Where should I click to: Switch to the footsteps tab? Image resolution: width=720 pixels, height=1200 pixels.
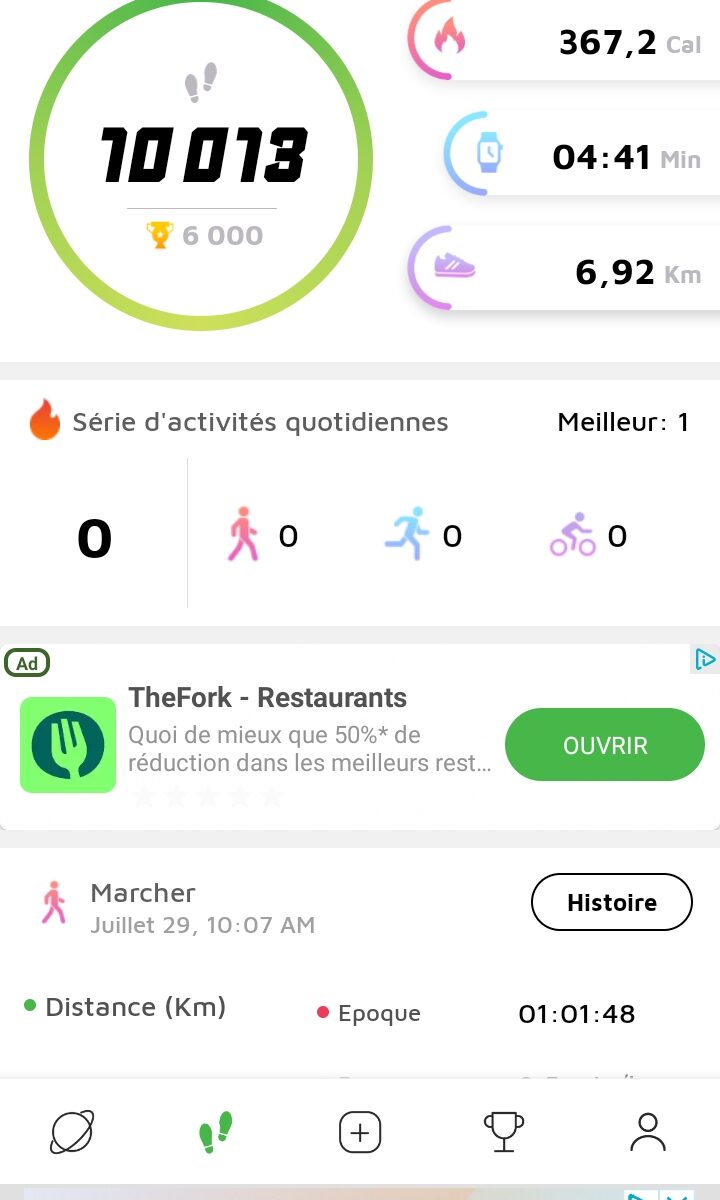215,1133
